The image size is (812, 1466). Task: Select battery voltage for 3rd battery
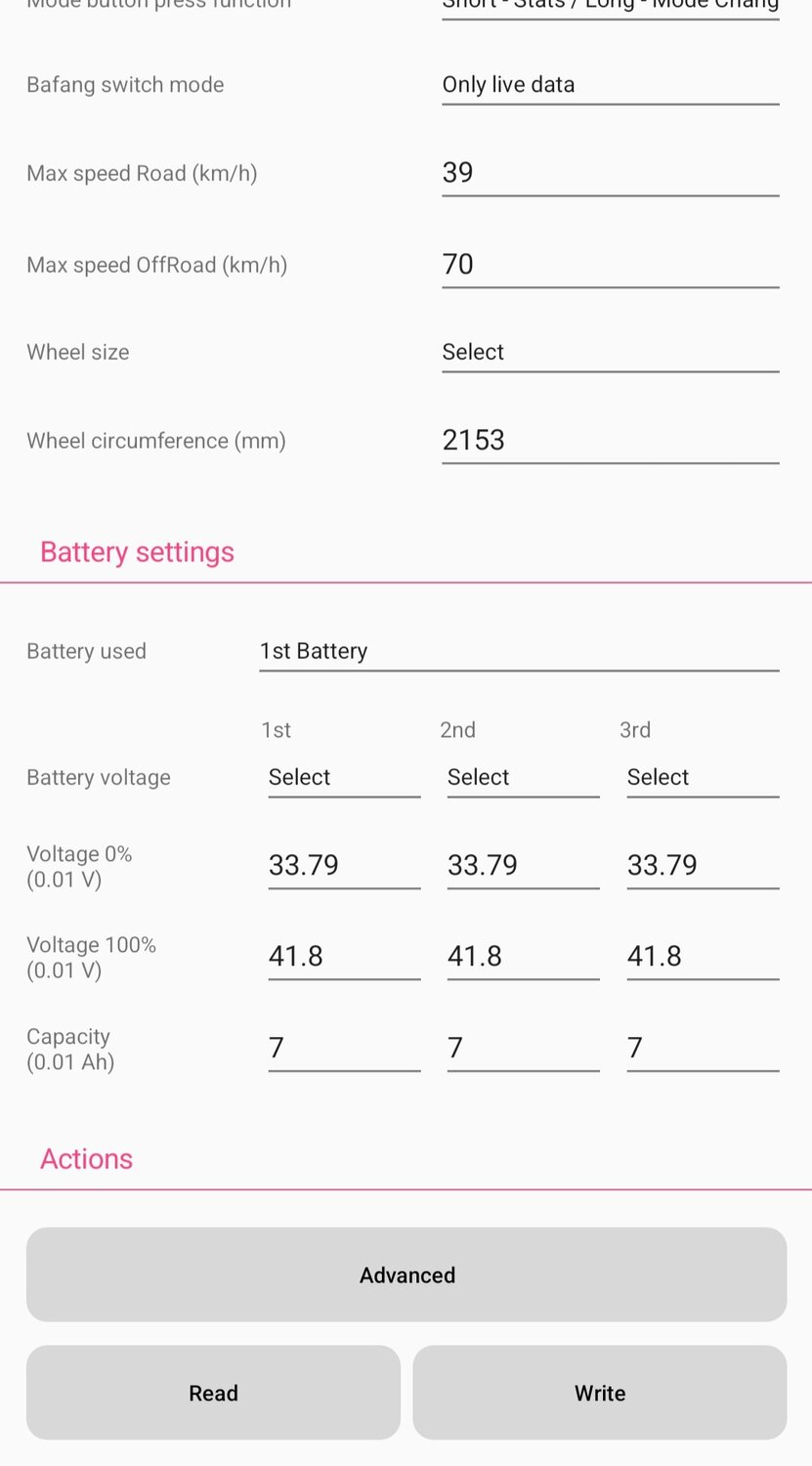point(703,778)
